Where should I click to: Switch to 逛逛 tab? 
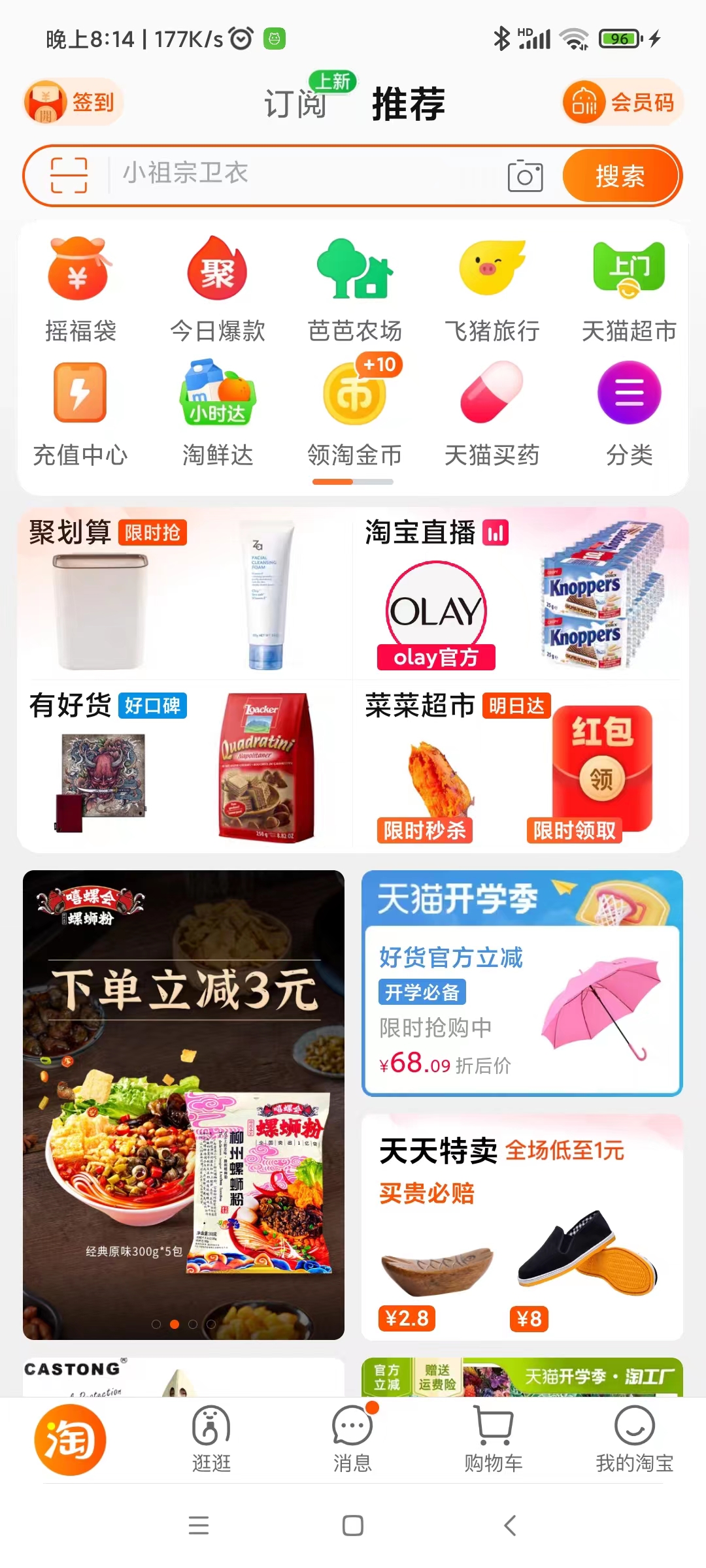211,1439
